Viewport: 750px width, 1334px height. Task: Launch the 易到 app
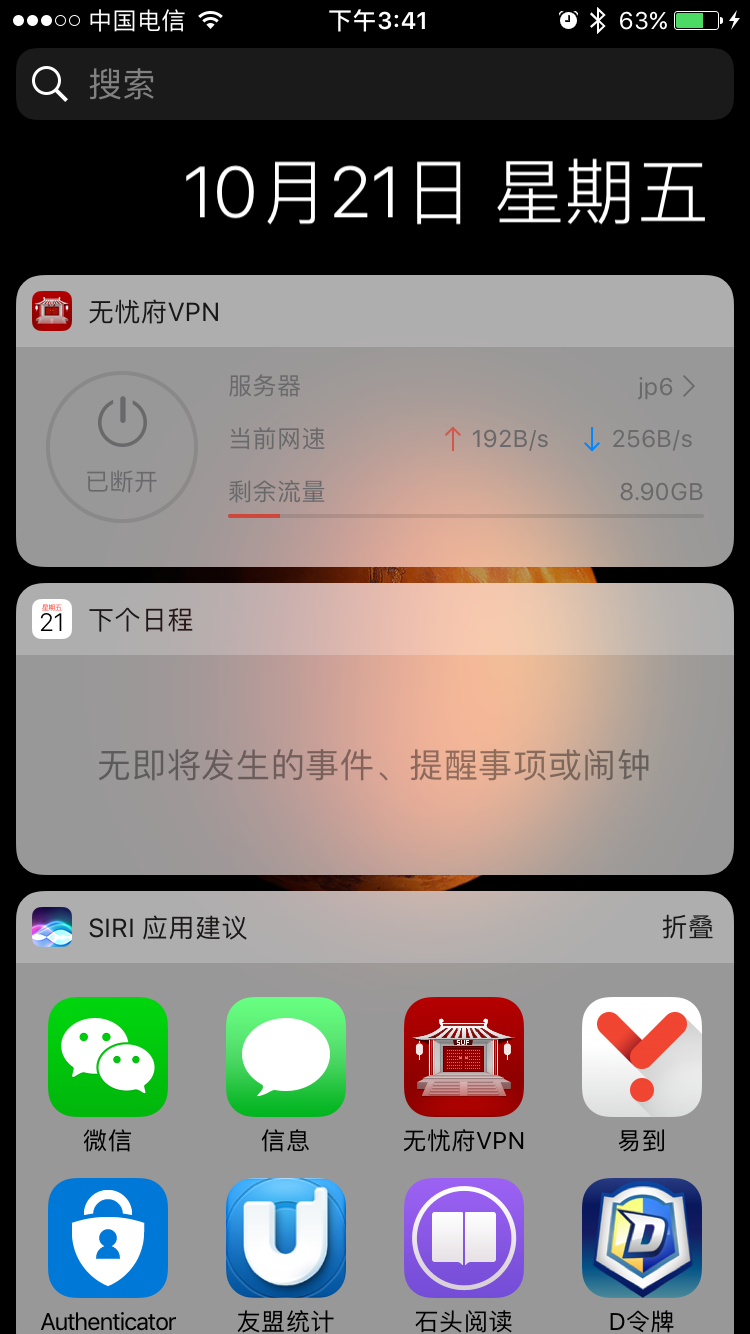click(642, 1057)
